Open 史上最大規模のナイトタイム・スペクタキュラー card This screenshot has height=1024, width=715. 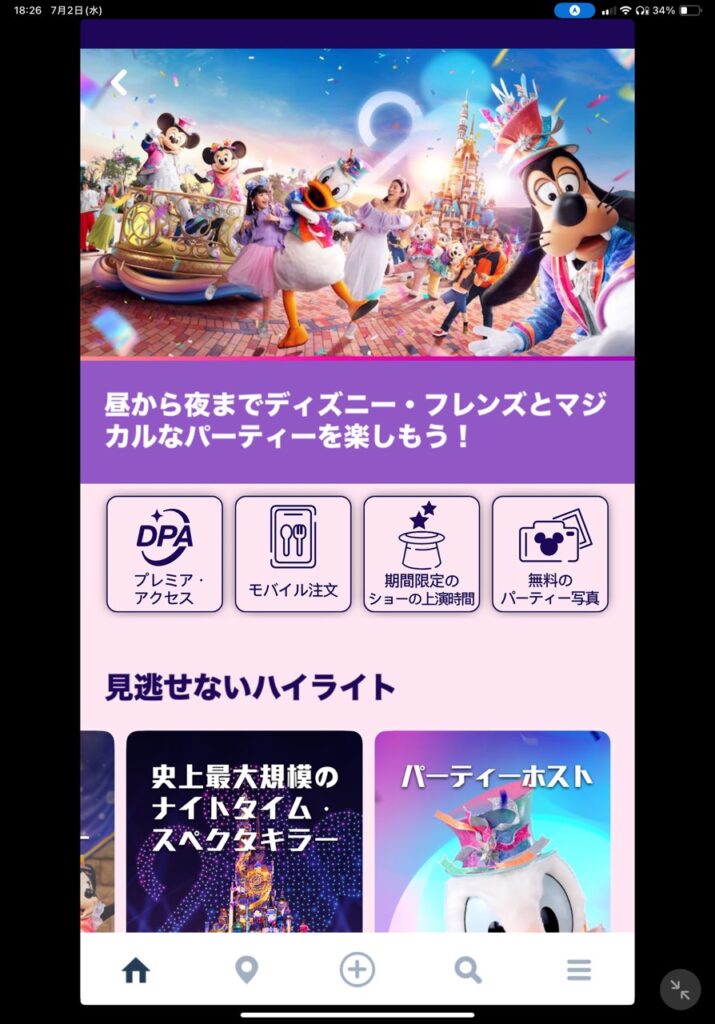[244, 830]
